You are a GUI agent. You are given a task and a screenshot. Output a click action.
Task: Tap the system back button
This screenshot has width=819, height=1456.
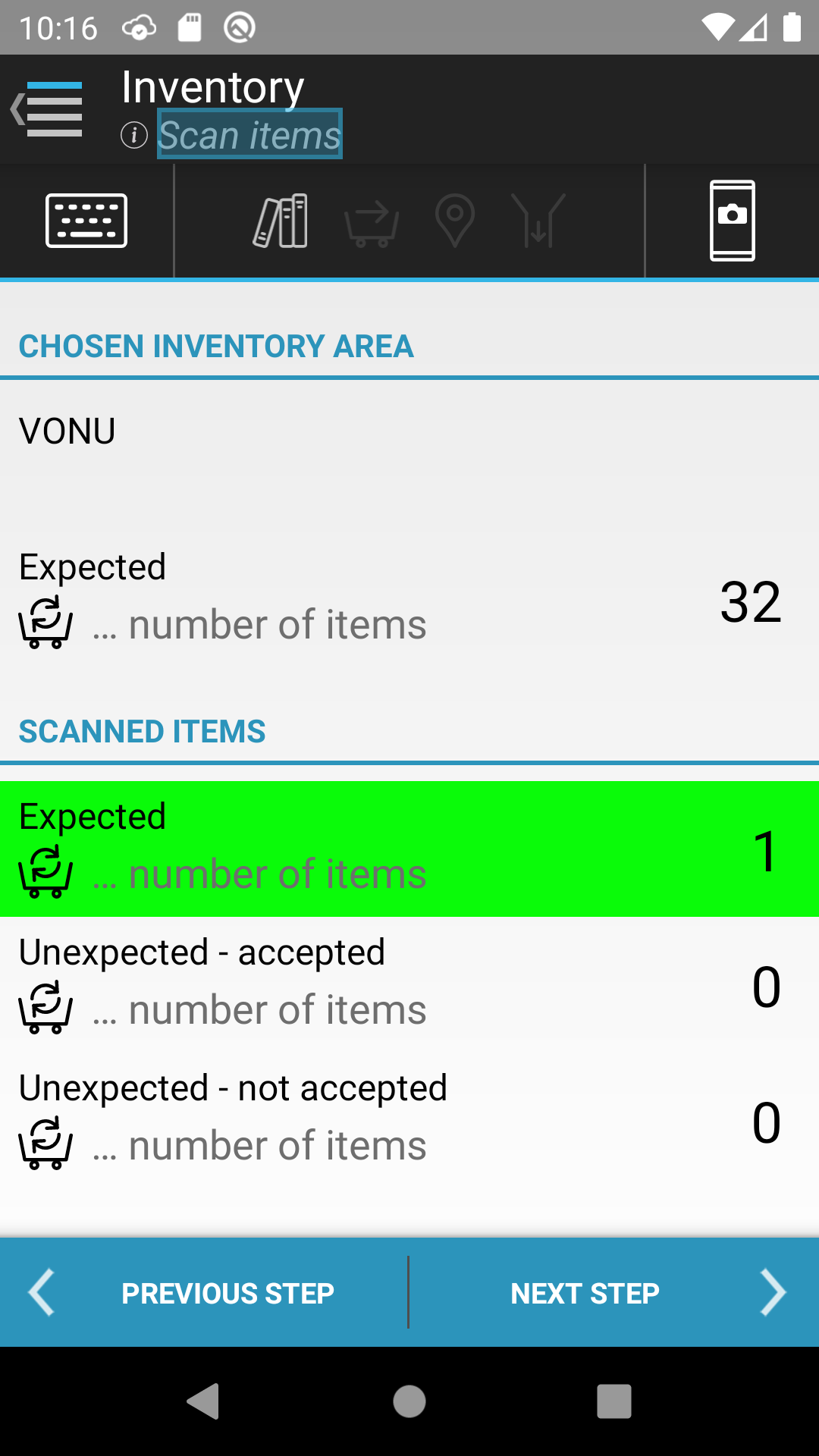[x=203, y=1401]
